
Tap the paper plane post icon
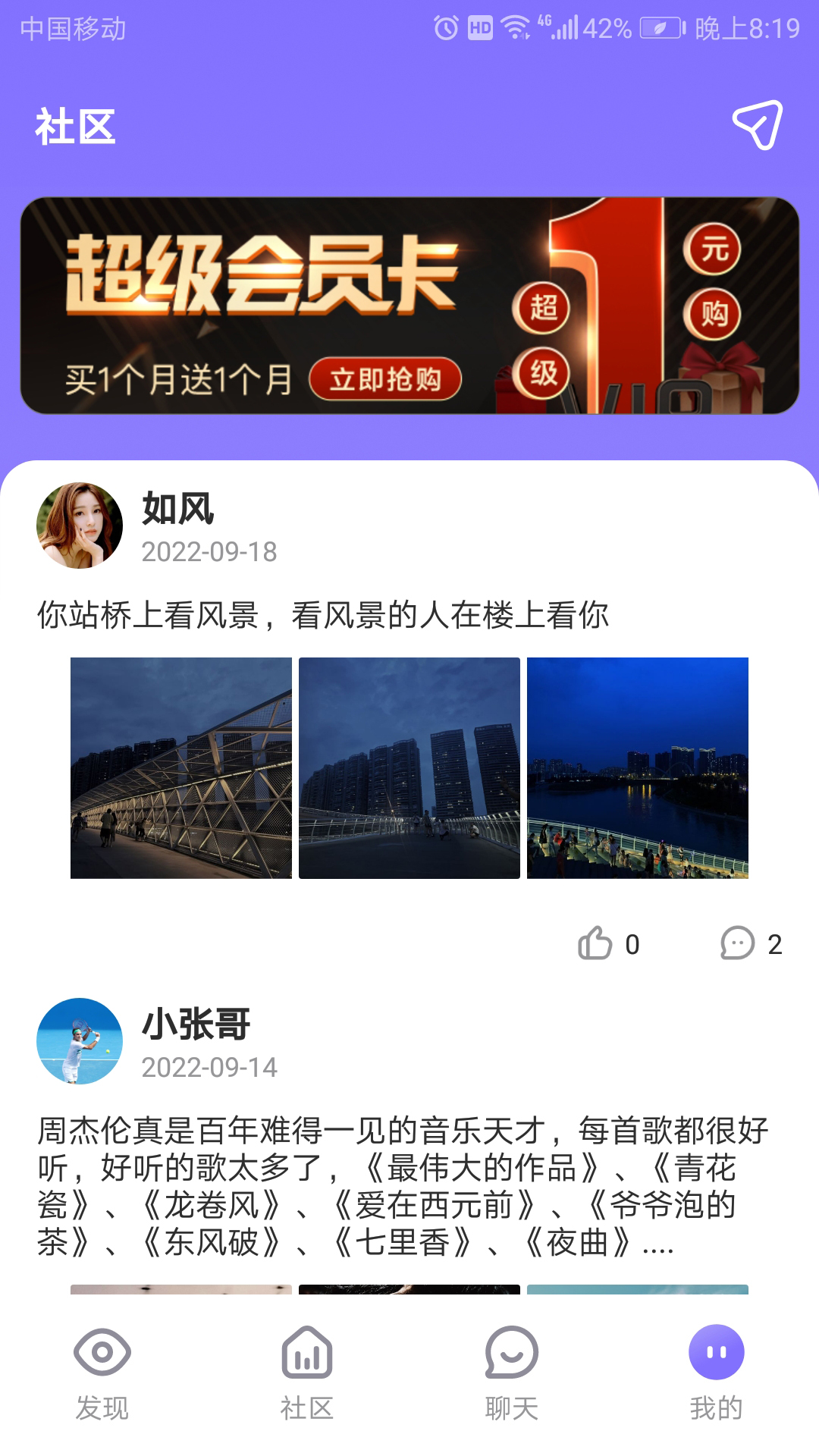click(757, 125)
